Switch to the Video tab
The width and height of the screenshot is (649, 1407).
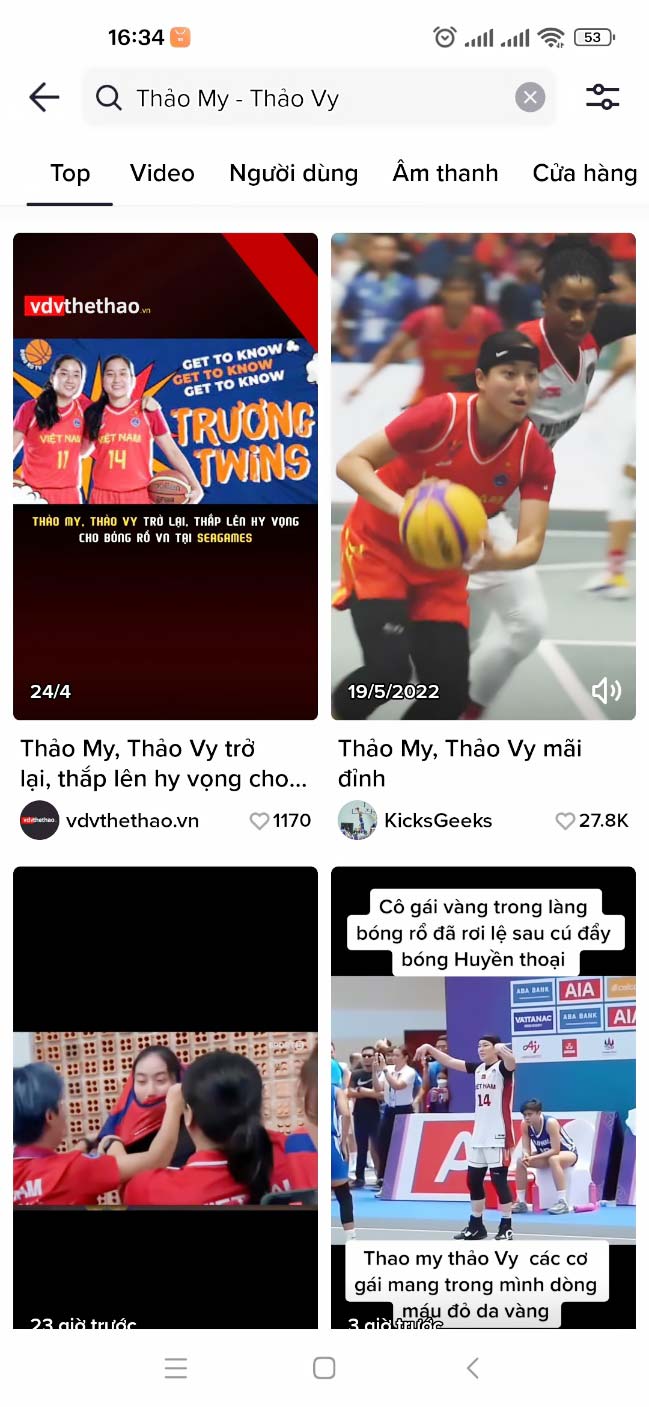(162, 173)
